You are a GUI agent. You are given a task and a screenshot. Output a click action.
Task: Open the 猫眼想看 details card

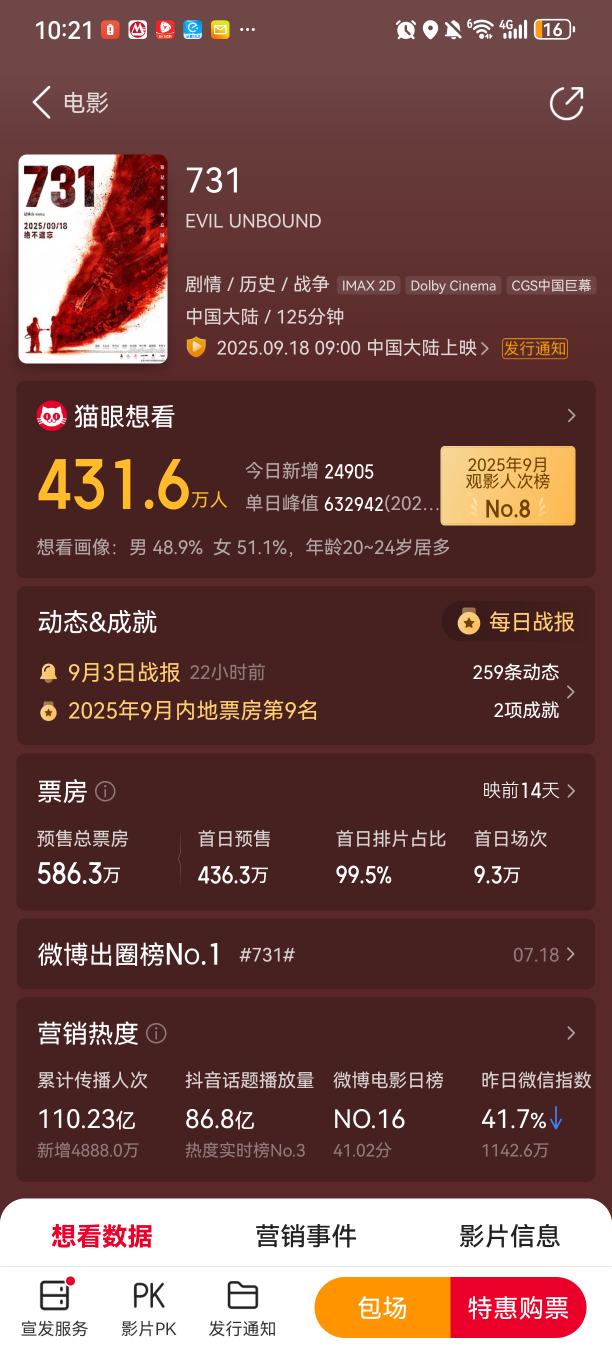(x=570, y=416)
